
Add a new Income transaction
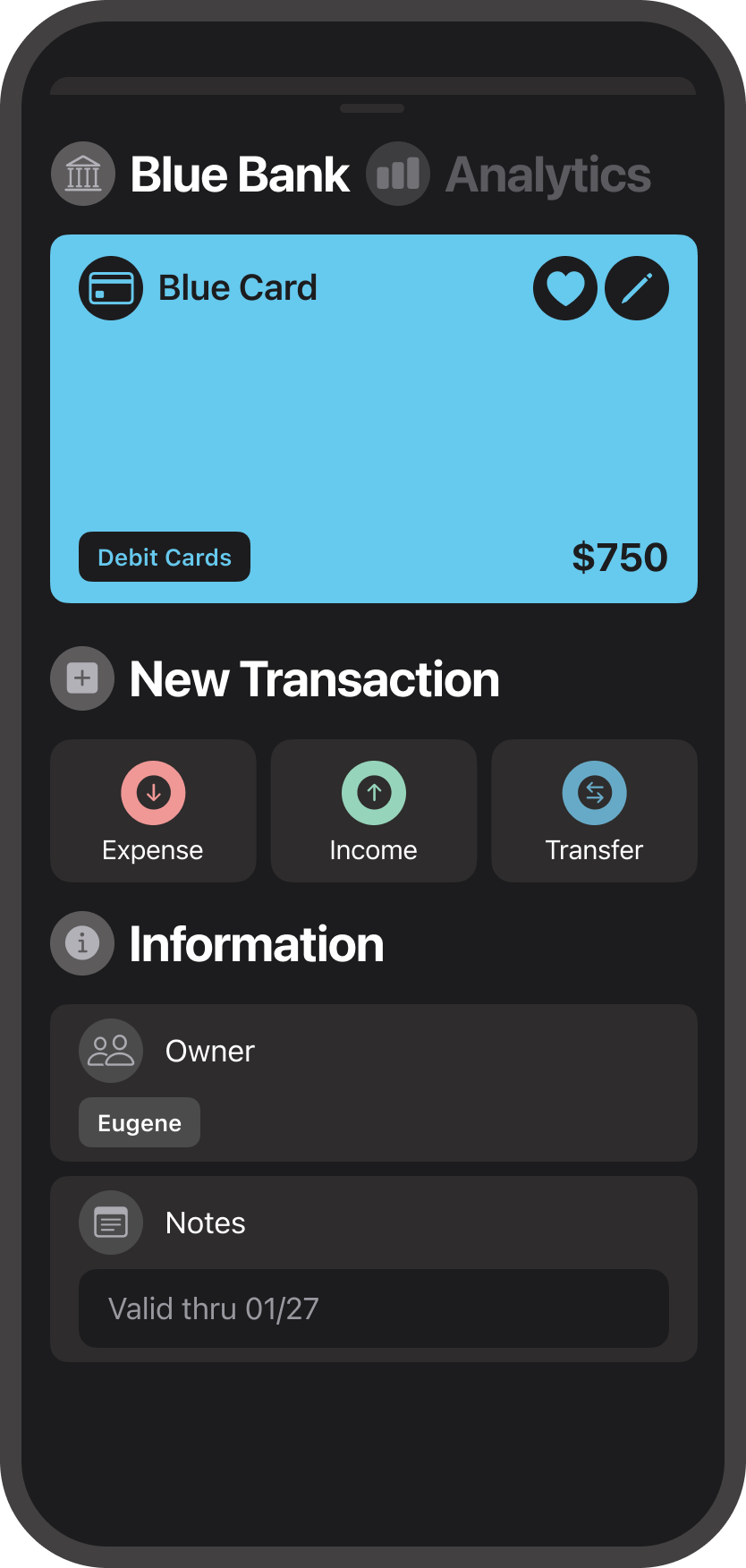pos(374,811)
